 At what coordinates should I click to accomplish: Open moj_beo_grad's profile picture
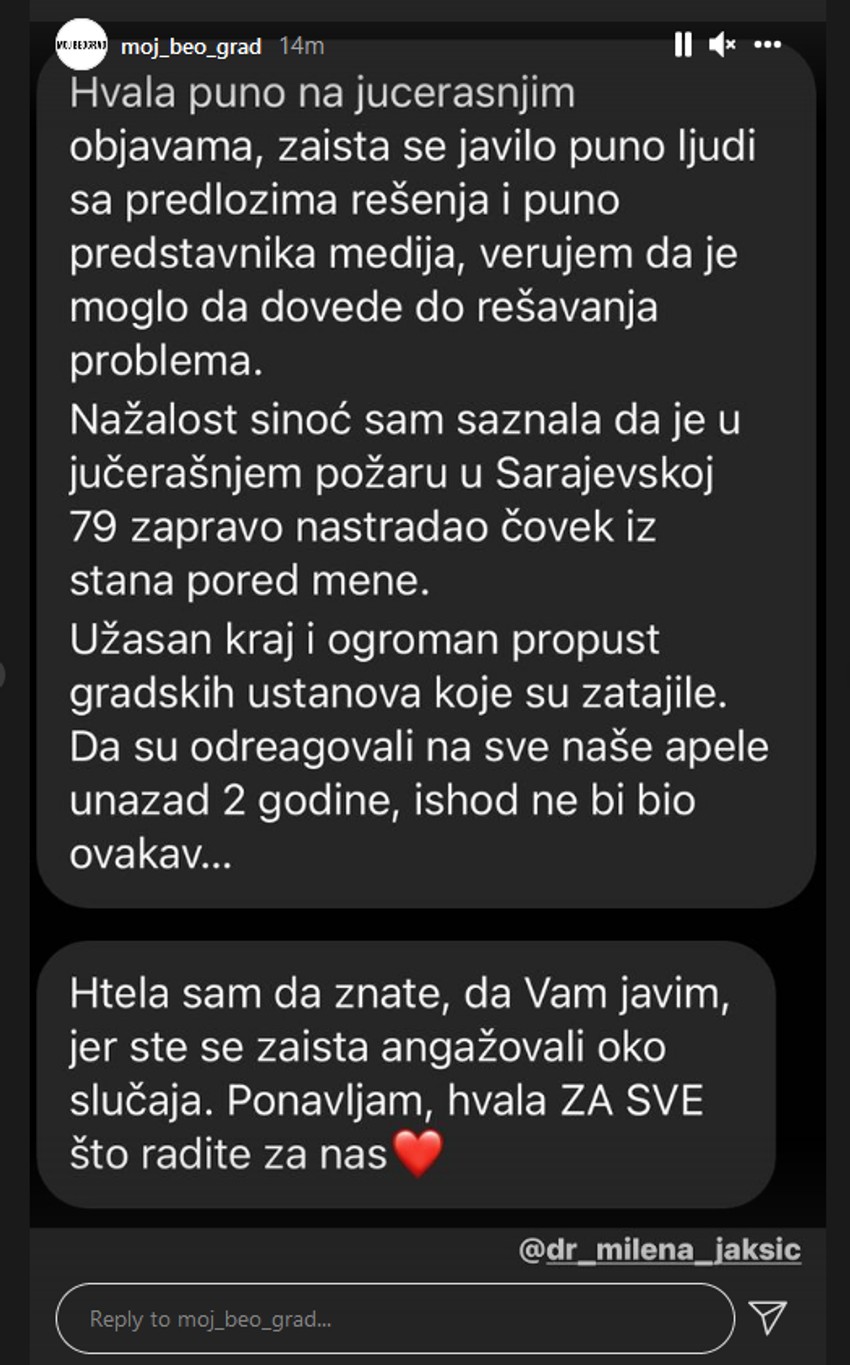[84, 42]
